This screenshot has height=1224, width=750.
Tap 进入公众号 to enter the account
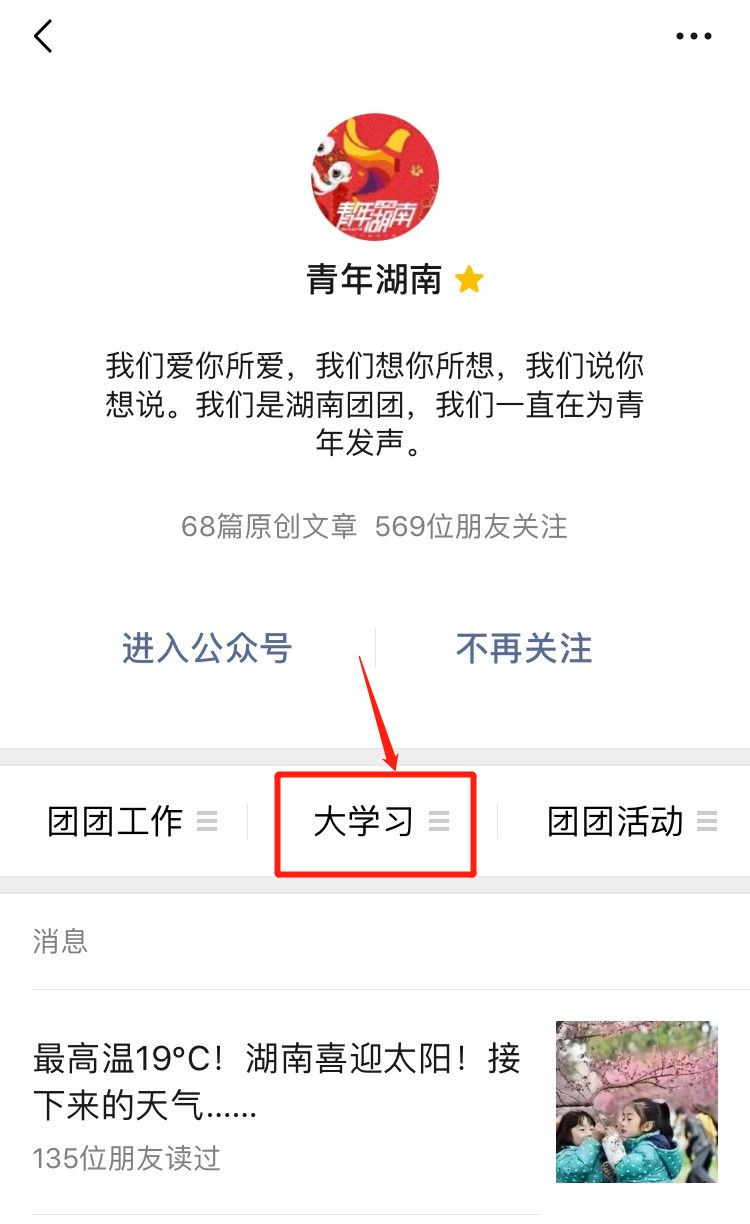207,648
